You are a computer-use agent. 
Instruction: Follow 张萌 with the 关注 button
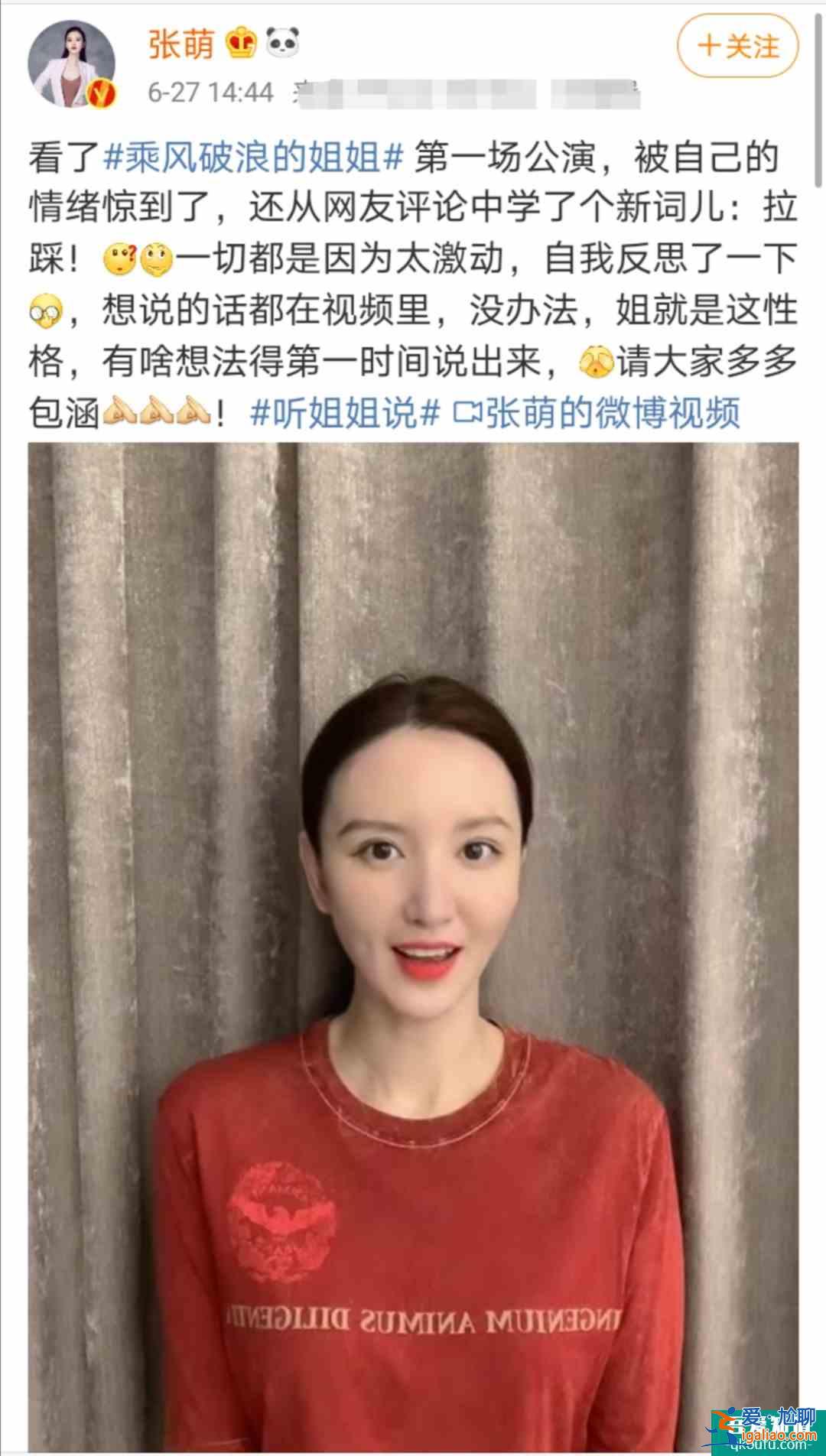[x=737, y=47]
